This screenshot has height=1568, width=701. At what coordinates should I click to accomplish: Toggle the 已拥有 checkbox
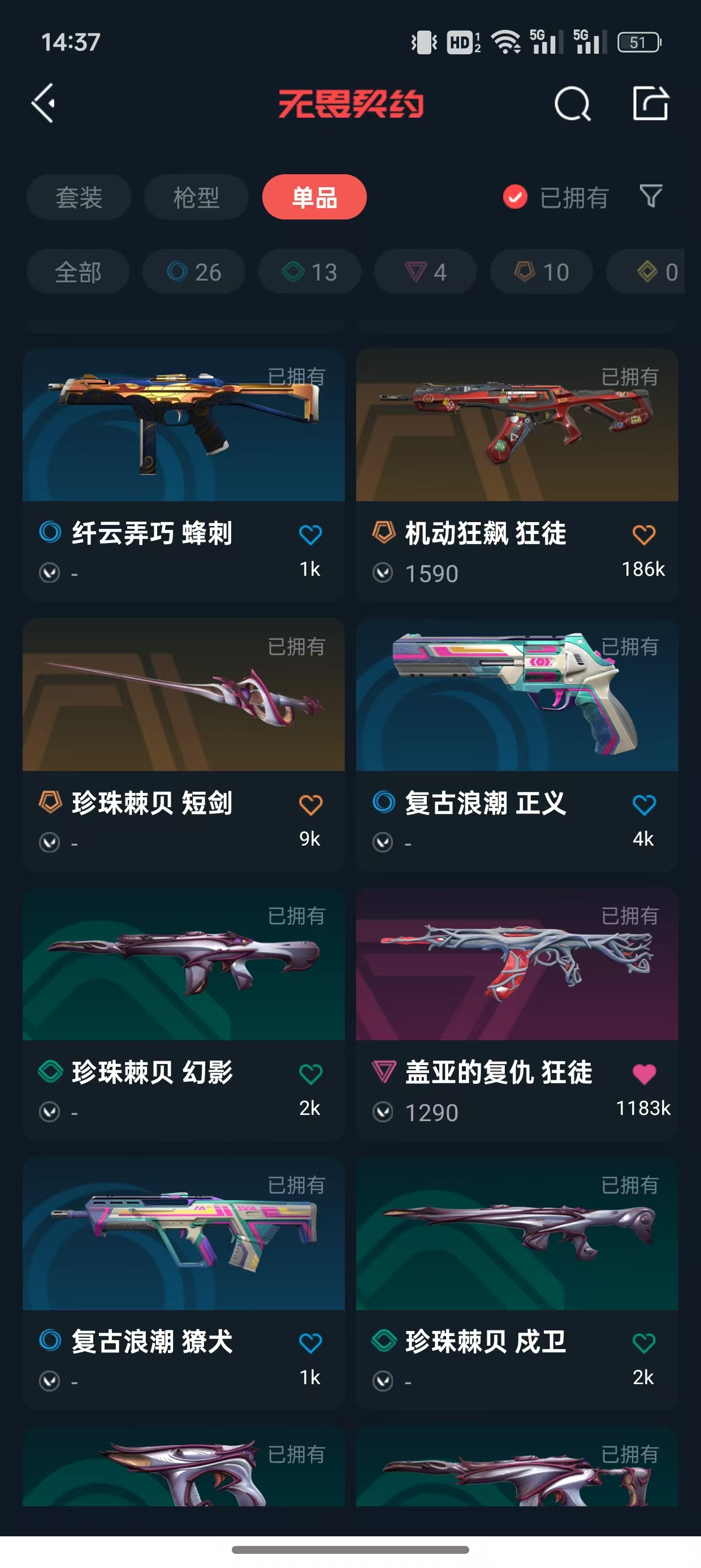point(516,197)
